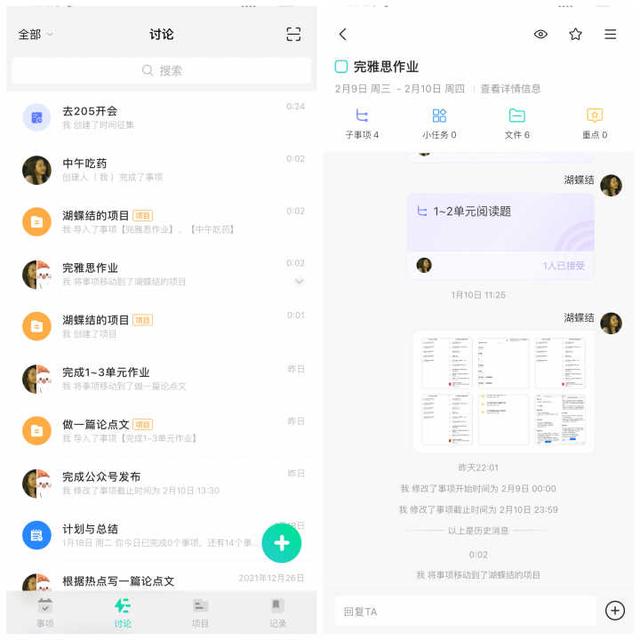Open the 搜索 search box

tap(161, 71)
